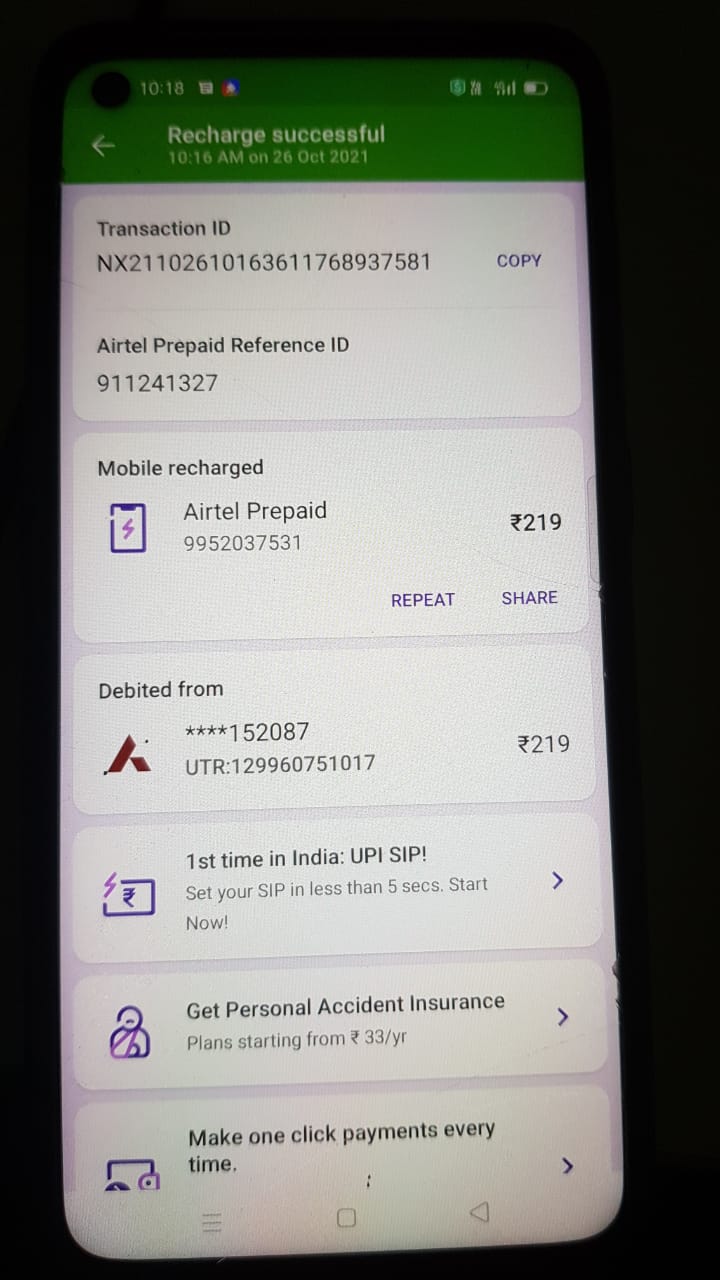Copy the transaction ID
The height and width of the screenshot is (1280, 720).
[519, 261]
